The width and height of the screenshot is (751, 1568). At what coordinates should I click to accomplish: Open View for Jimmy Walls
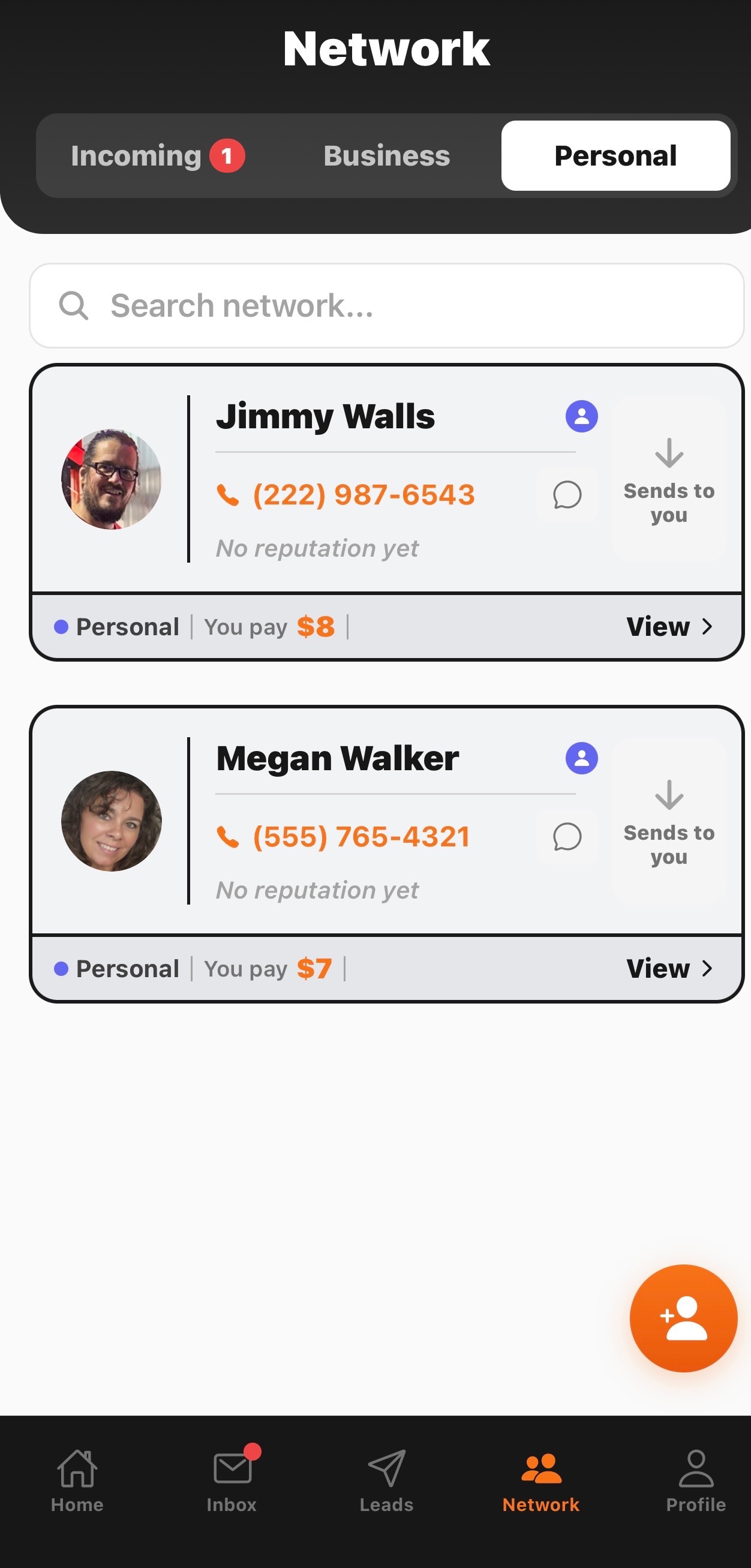(668, 626)
